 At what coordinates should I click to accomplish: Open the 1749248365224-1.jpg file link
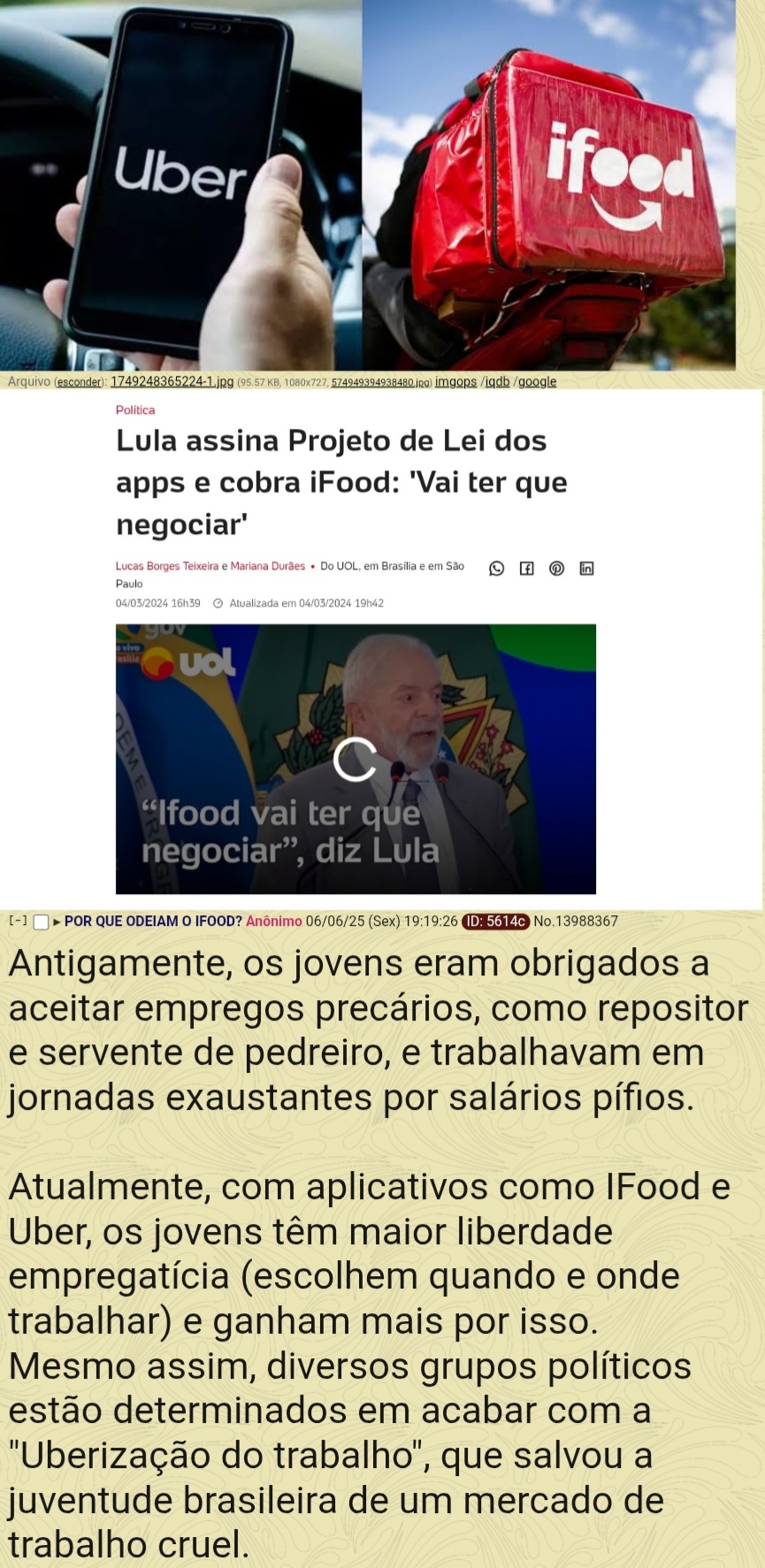pos(172,382)
